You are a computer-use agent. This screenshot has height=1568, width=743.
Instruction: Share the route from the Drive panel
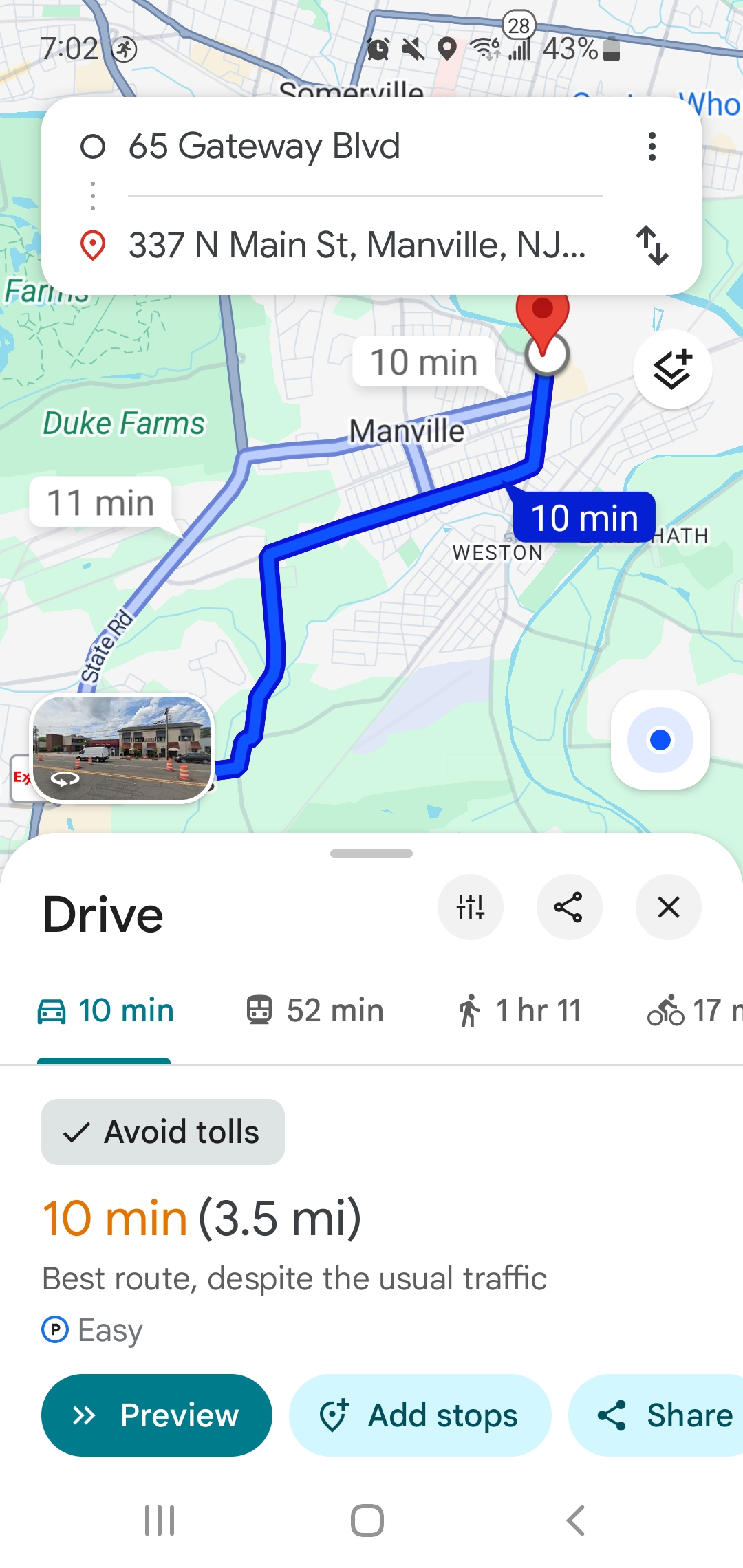pyautogui.click(x=570, y=907)
